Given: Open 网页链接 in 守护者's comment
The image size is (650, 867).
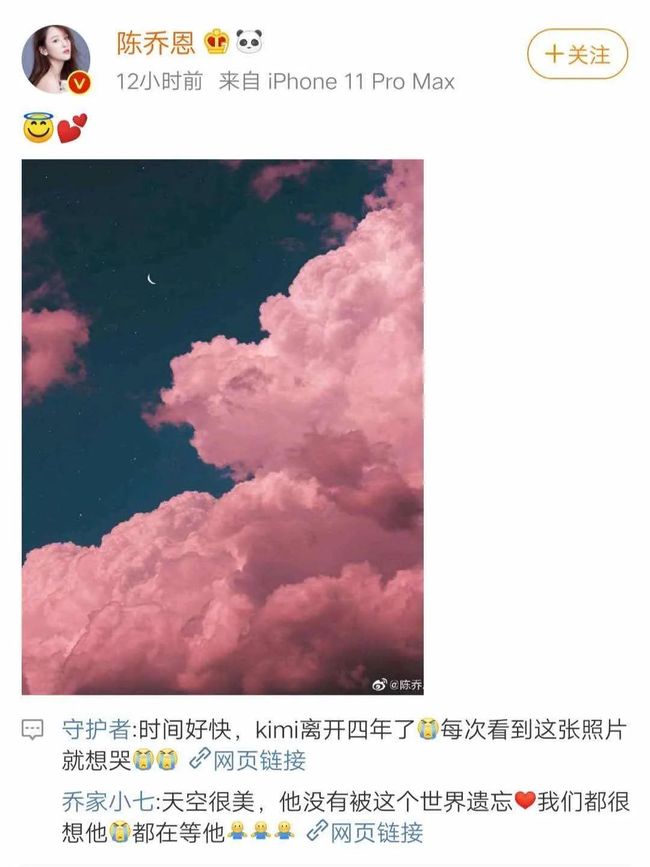Looking at the screenshot, I should [x=249, y=760].
